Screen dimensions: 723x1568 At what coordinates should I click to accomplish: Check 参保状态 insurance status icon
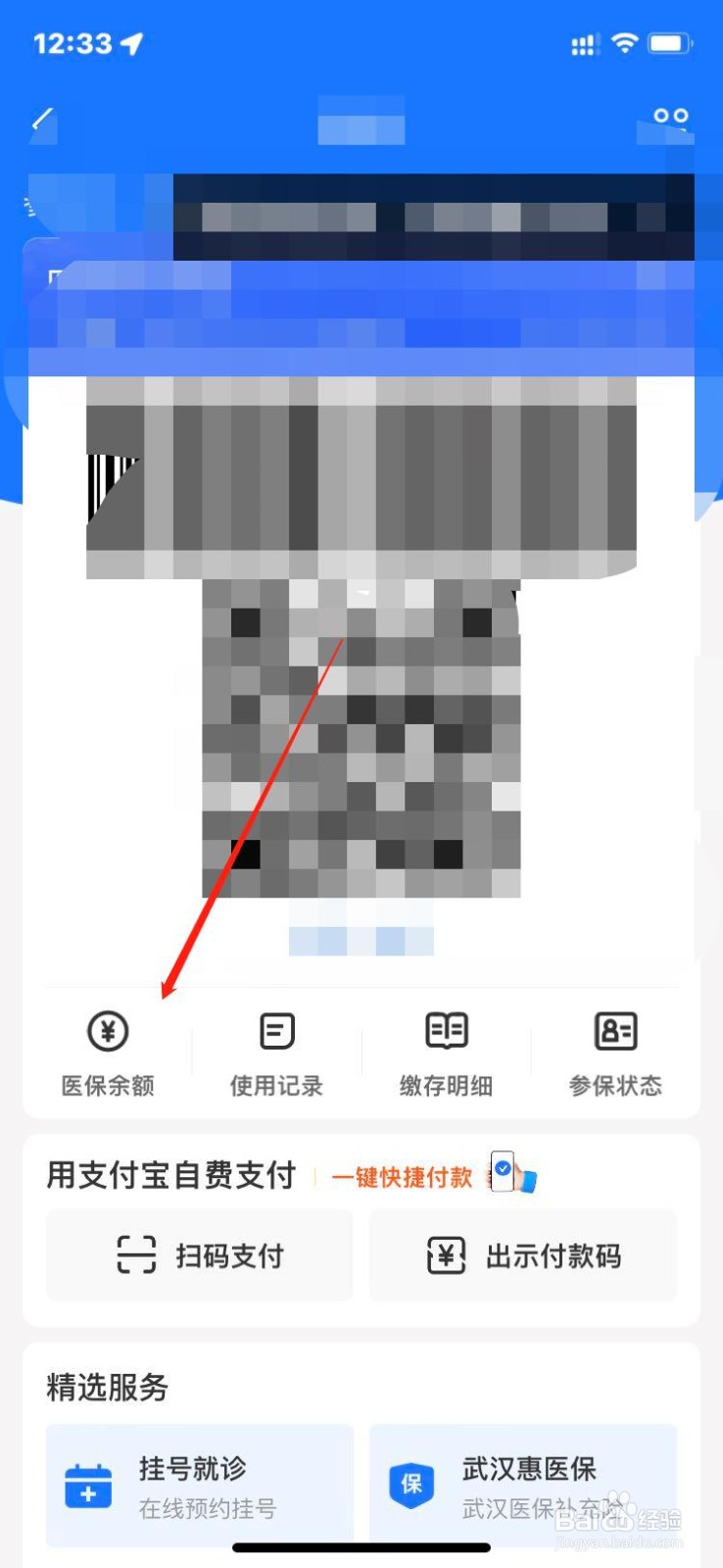(615, 1031)
